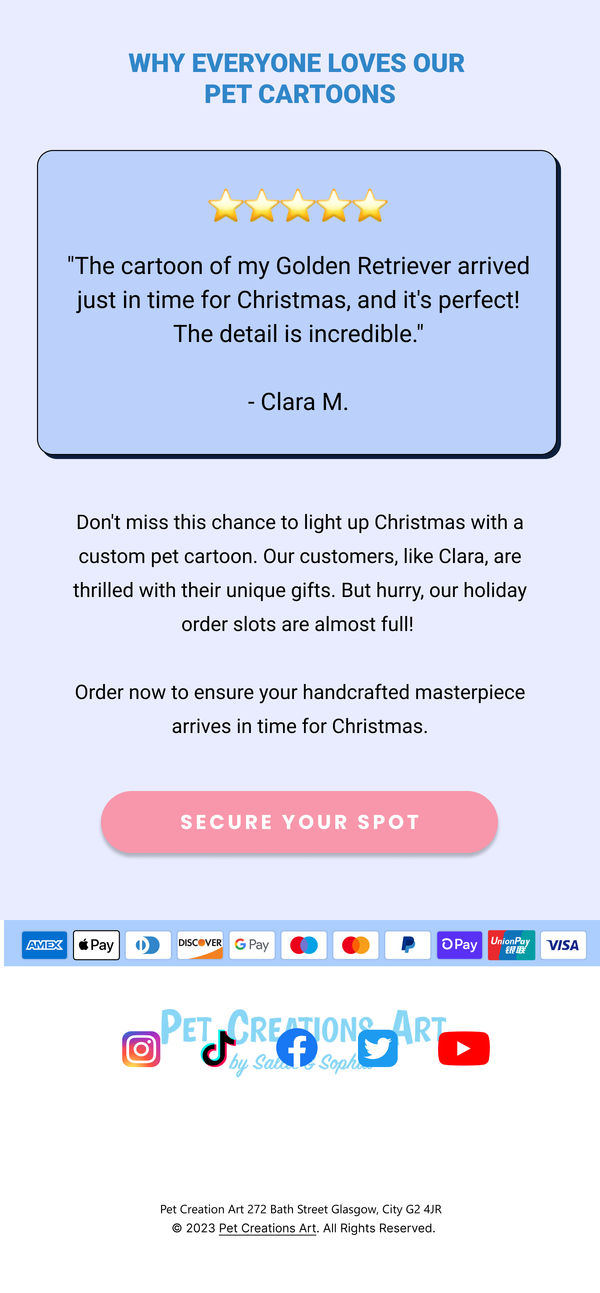This screenshot has height=1293, width=600.
Task: Open the TikTok profile link
Action: 219,1049
